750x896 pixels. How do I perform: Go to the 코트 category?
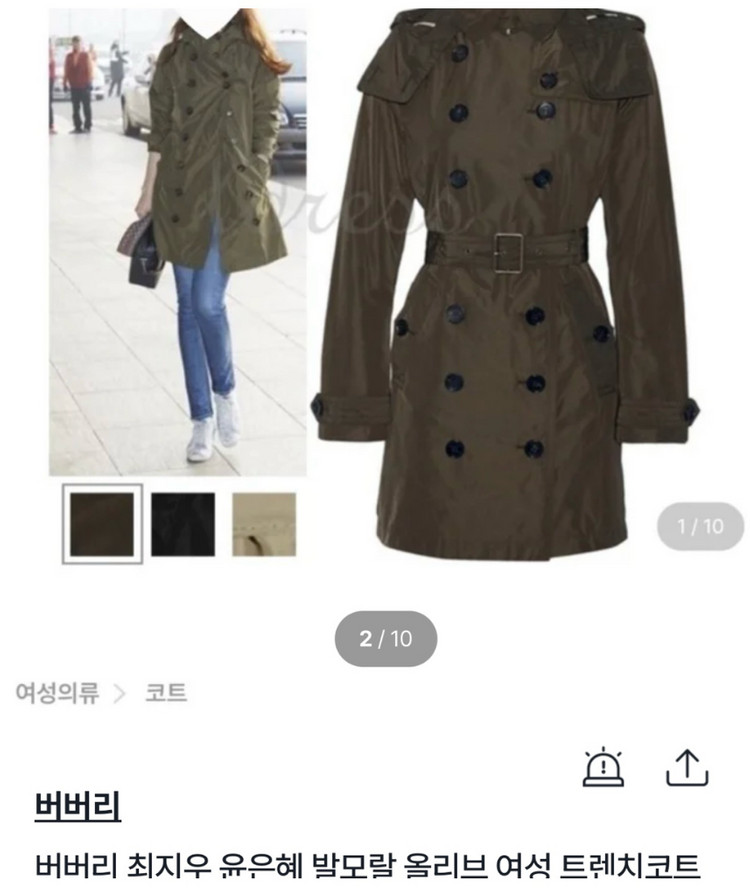point(166,693)
